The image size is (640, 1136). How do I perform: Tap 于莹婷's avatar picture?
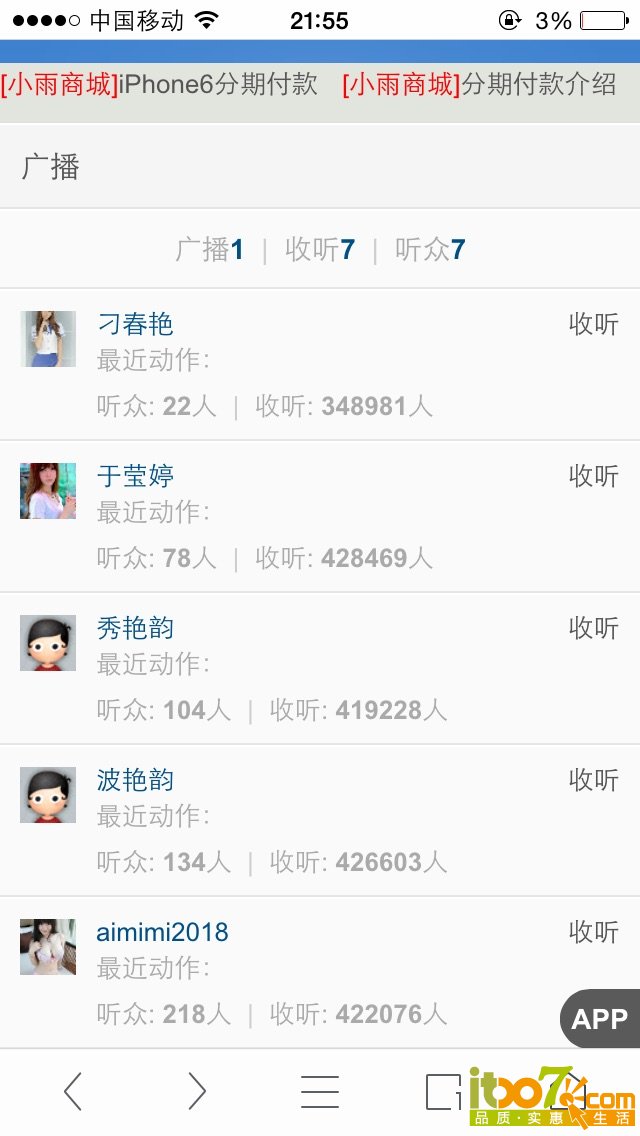click(48, 490)
